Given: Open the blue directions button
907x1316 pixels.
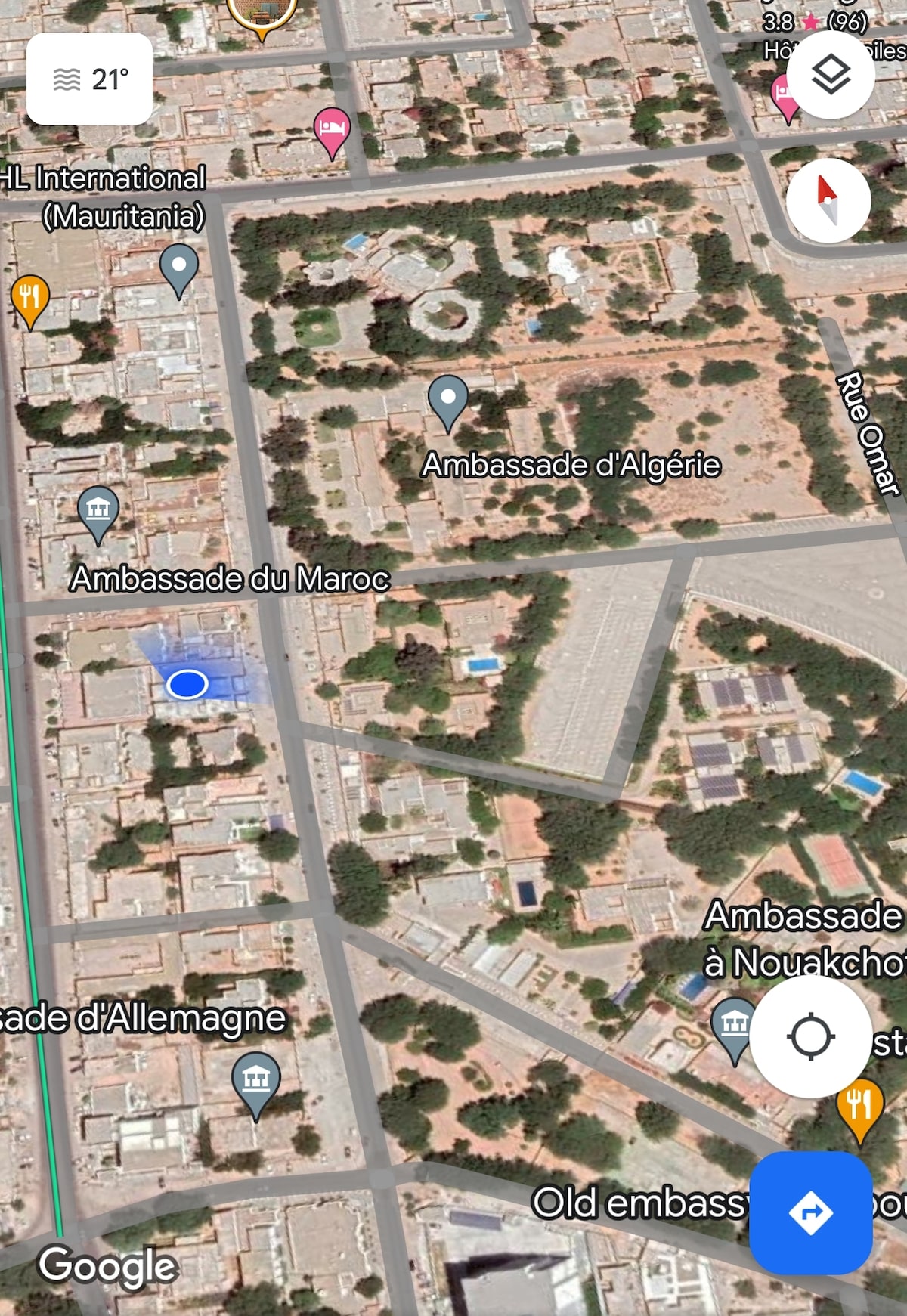Looking at the screenshot, I should (810, 1212).
